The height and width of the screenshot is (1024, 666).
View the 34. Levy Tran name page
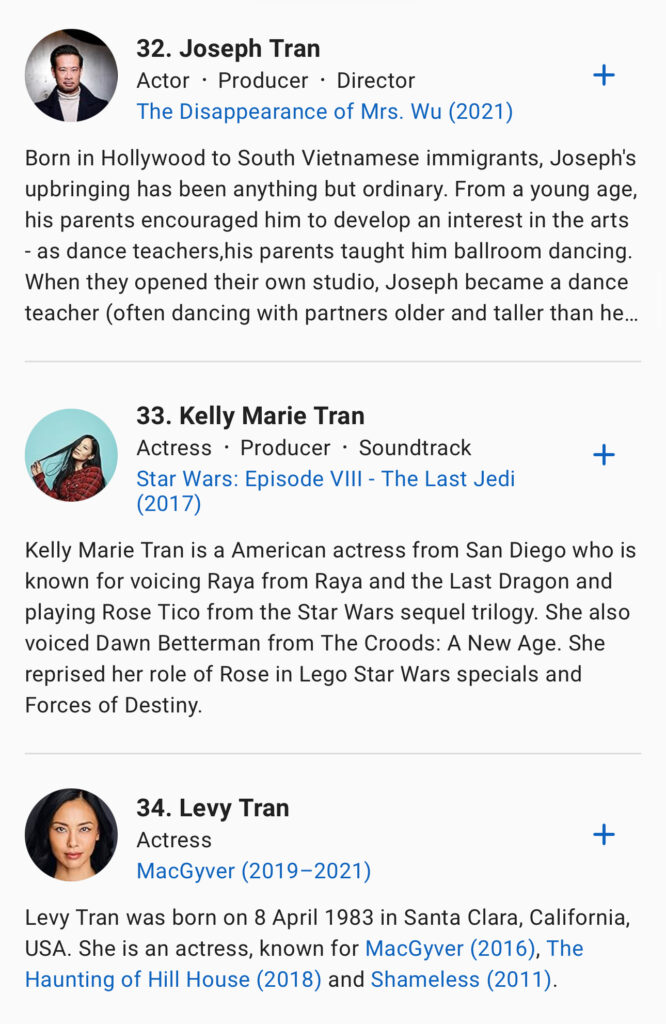pos(212,808)
